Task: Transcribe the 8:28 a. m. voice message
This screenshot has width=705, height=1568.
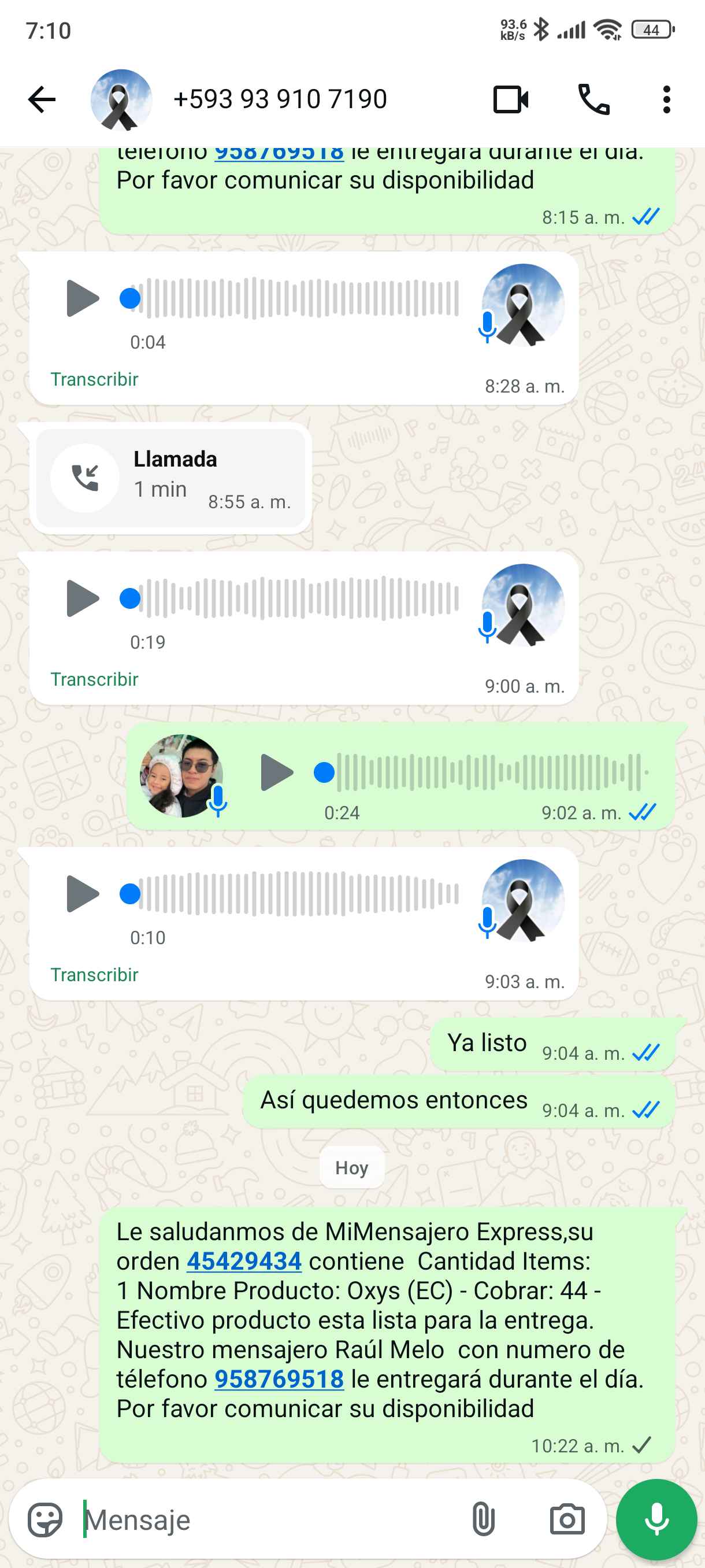Action: [94, 379]
